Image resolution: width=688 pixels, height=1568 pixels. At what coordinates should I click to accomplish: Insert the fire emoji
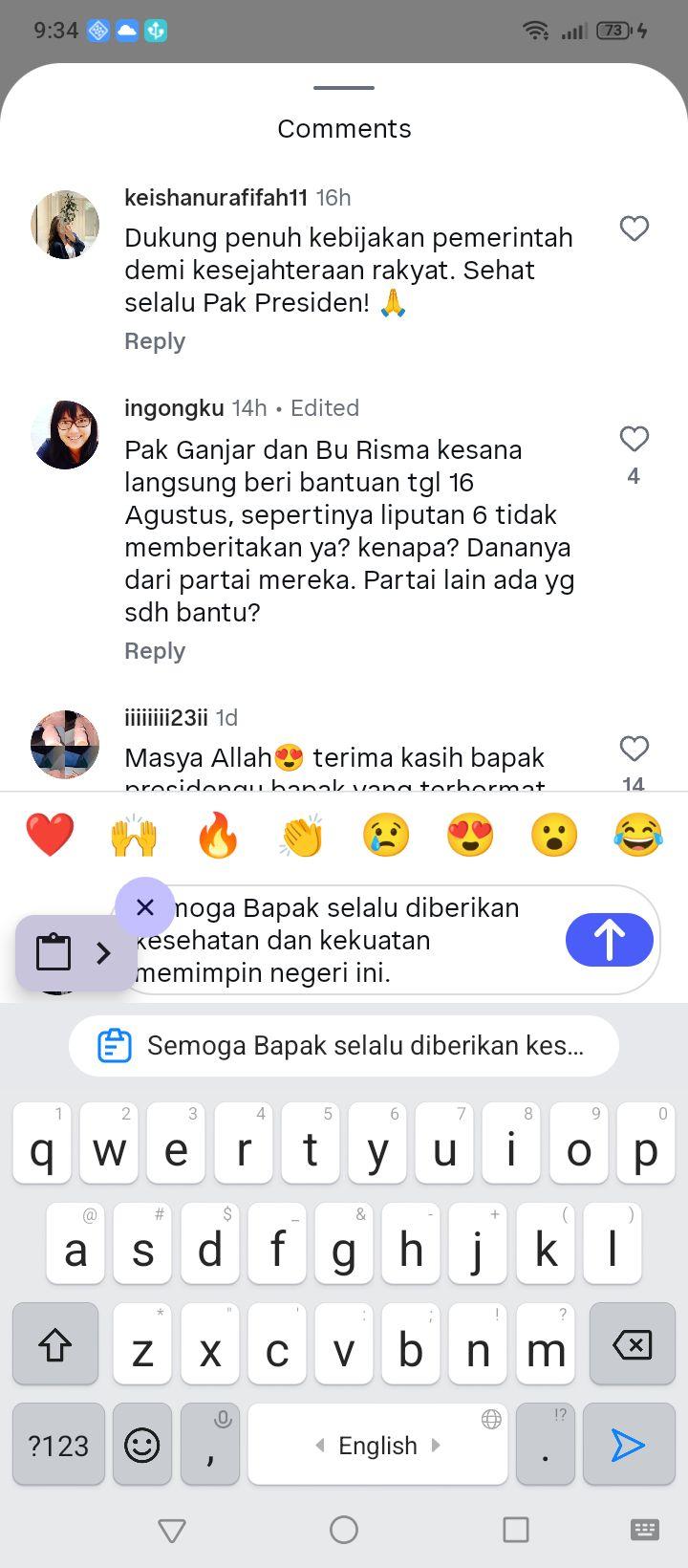point(218,835)
